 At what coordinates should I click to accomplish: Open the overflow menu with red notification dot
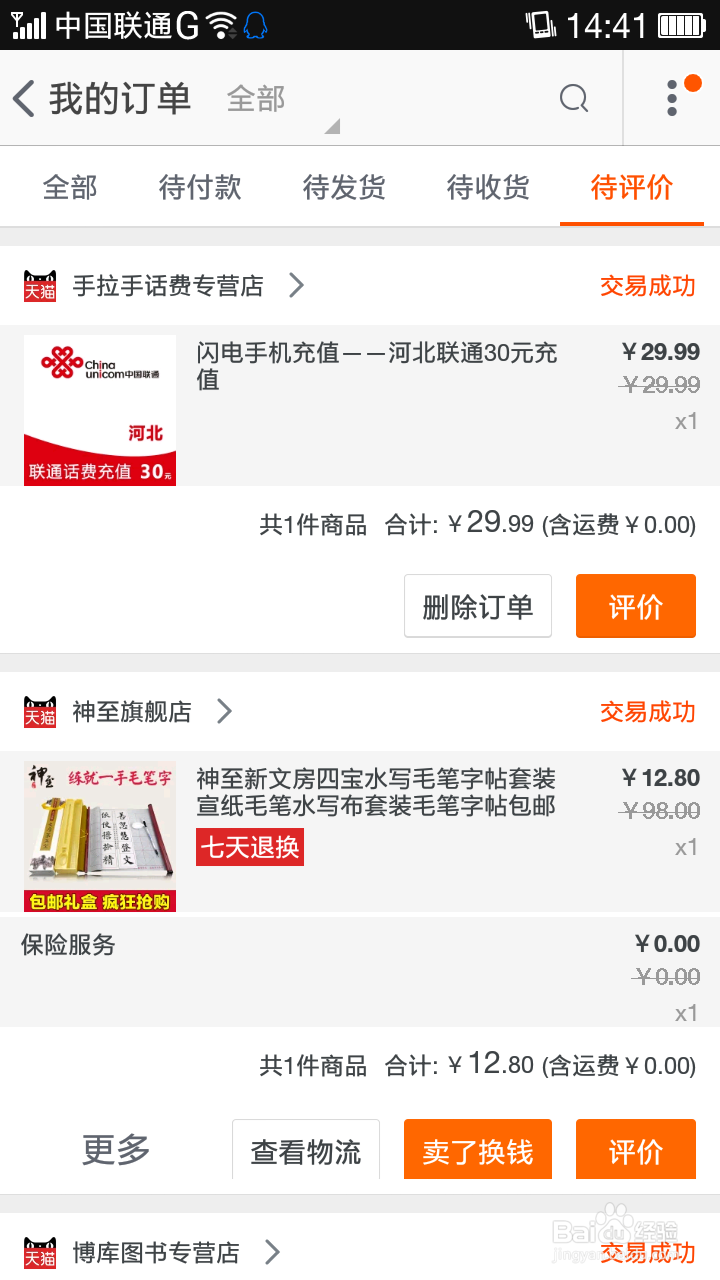(x=672, y=98)
